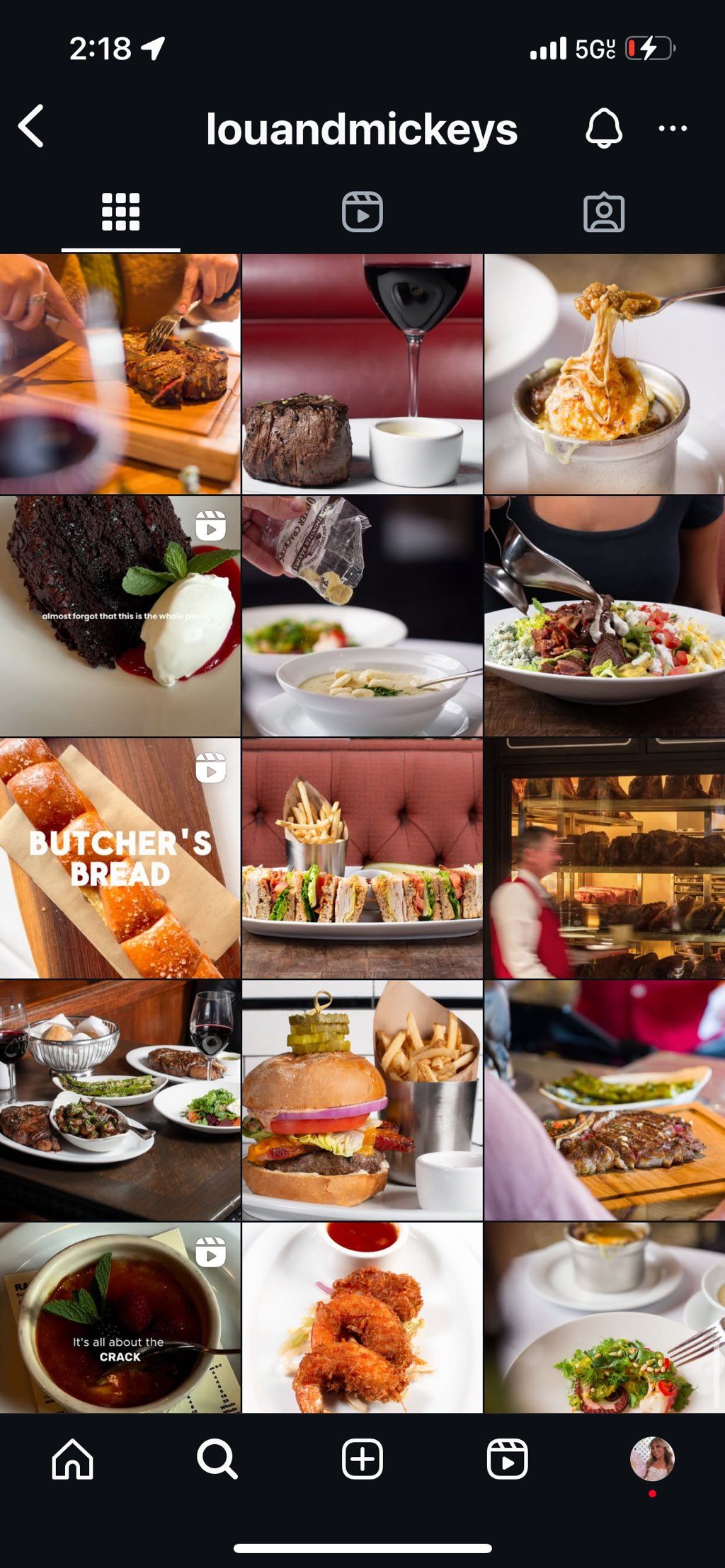Open the chocolate cake reel
725x1568 pixels.
(x=120, y=616)
